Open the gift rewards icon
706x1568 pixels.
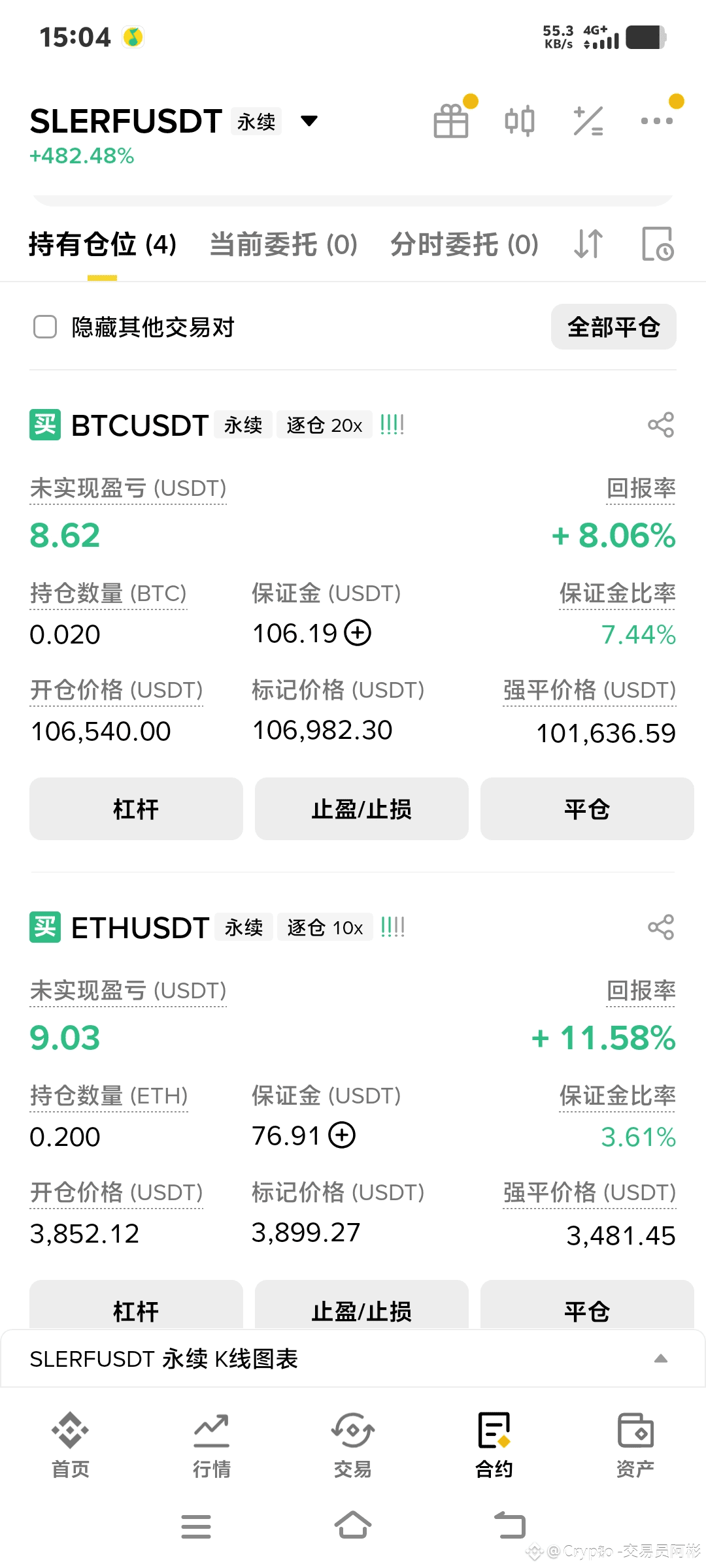pos(451,121)
